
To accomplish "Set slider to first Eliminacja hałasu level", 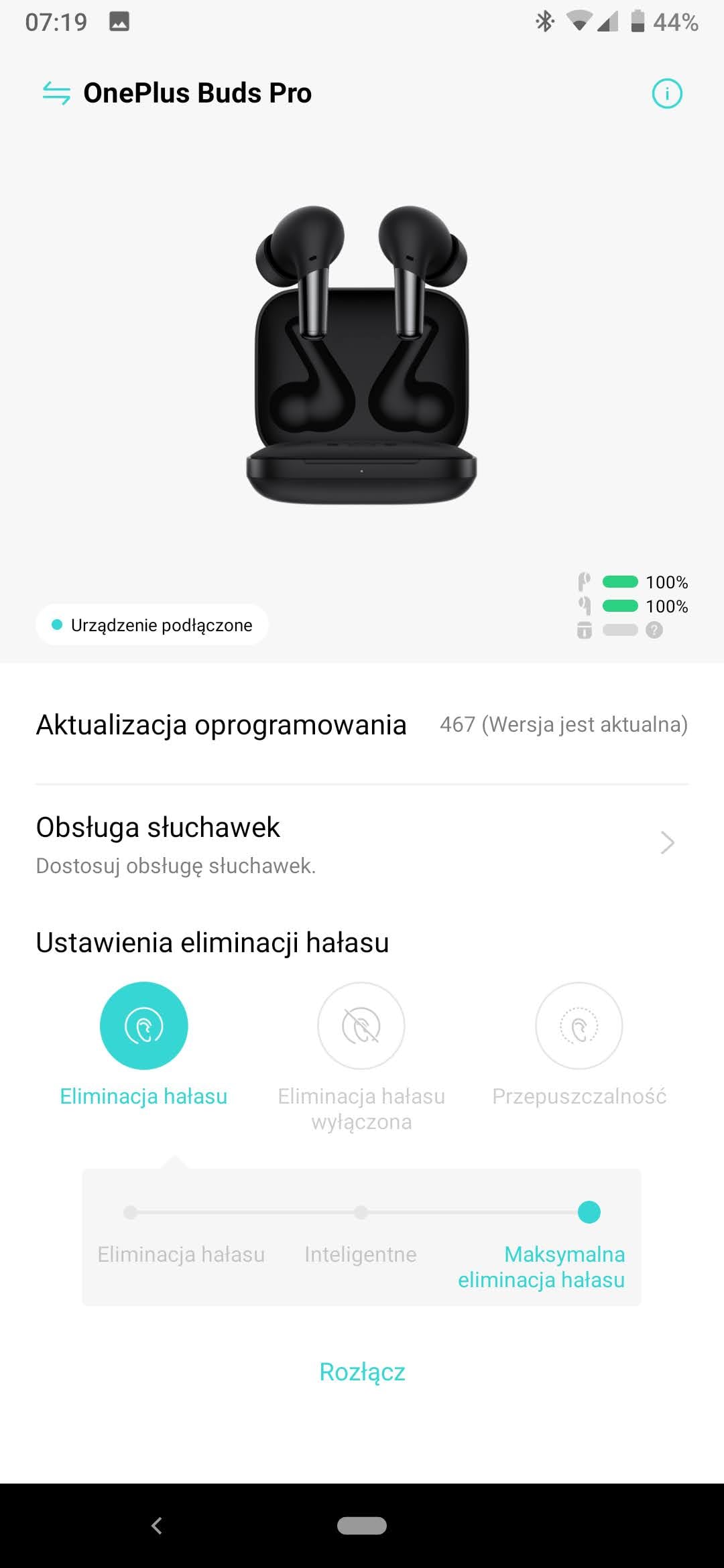I will (131, 1212).
